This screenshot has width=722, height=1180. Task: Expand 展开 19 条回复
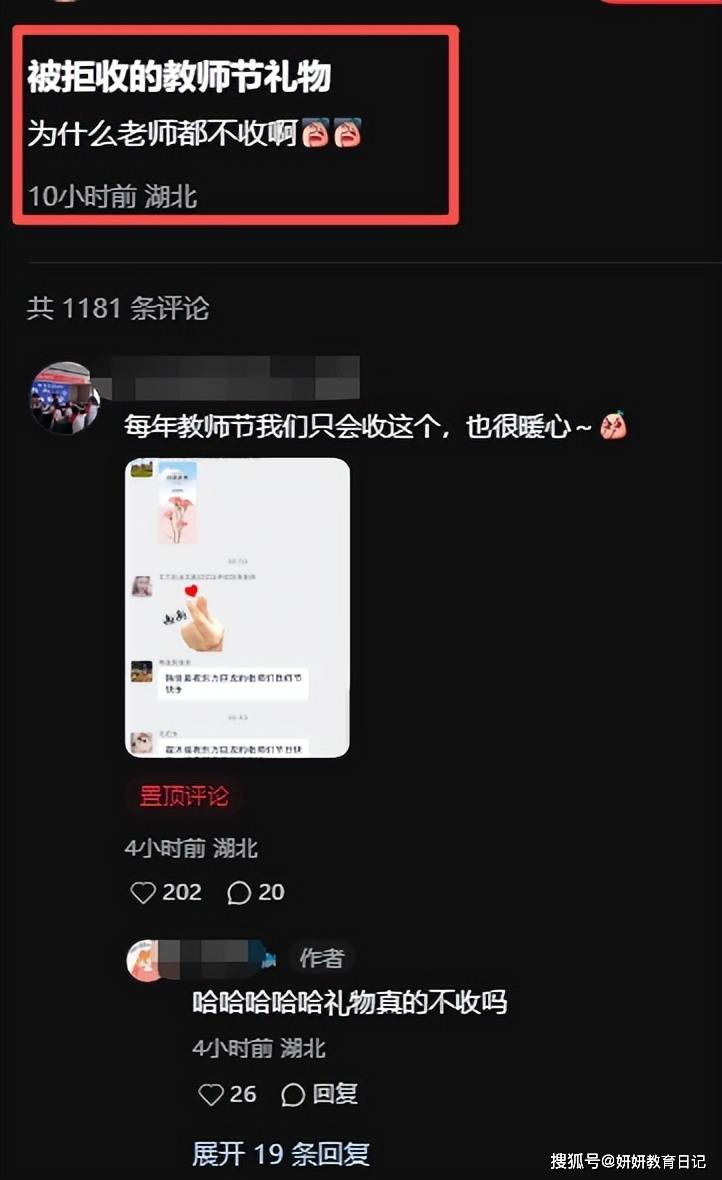click(x=281, y=1154)
